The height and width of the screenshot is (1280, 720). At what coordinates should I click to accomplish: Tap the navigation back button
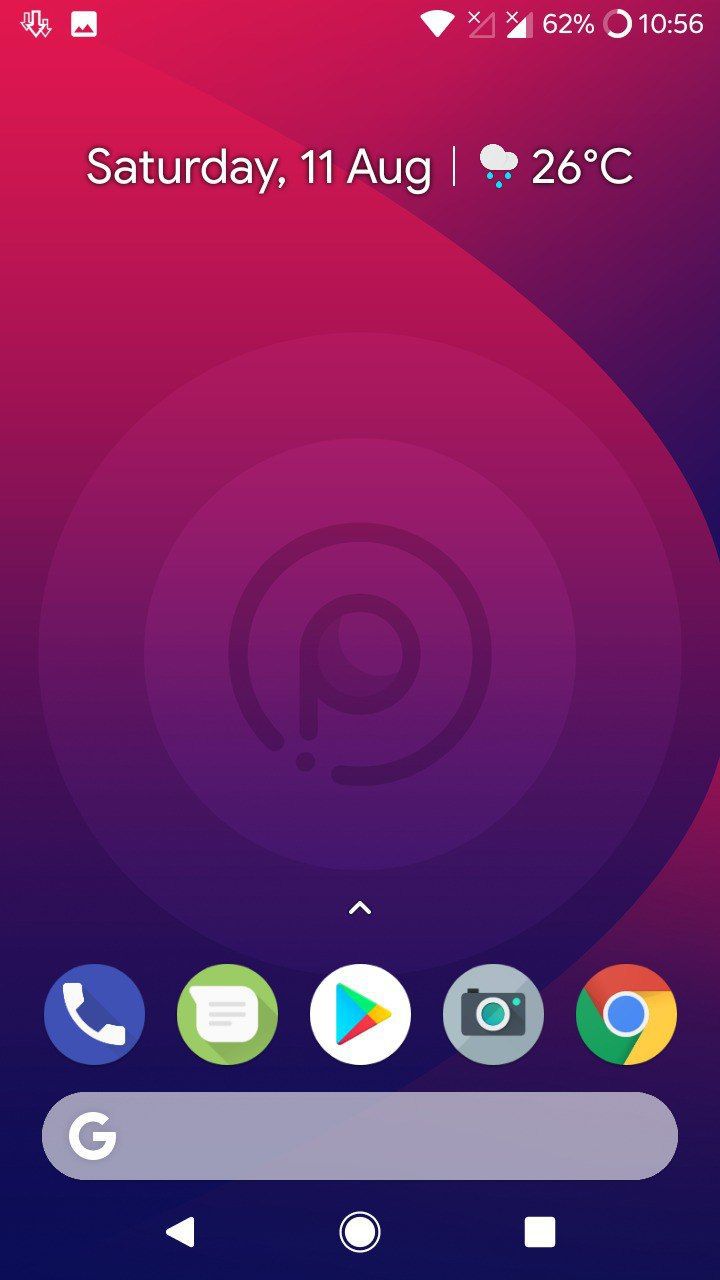[180, 1232]
